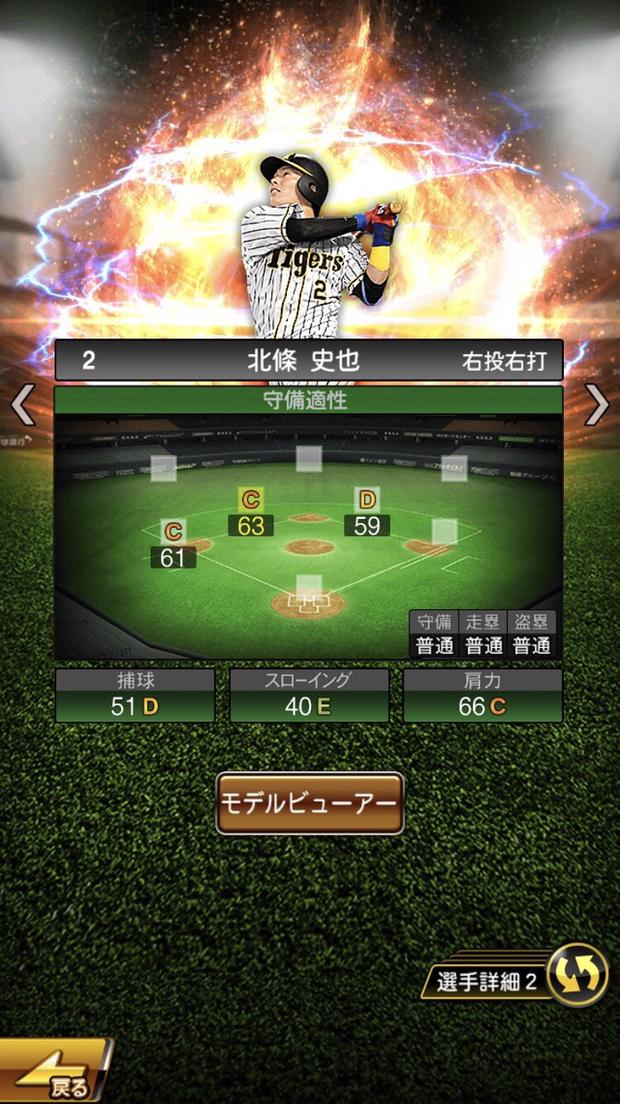This screenshot has width=620, height=1104.
Task: Go to the previous player with left arrow
Action: (22, 404)
